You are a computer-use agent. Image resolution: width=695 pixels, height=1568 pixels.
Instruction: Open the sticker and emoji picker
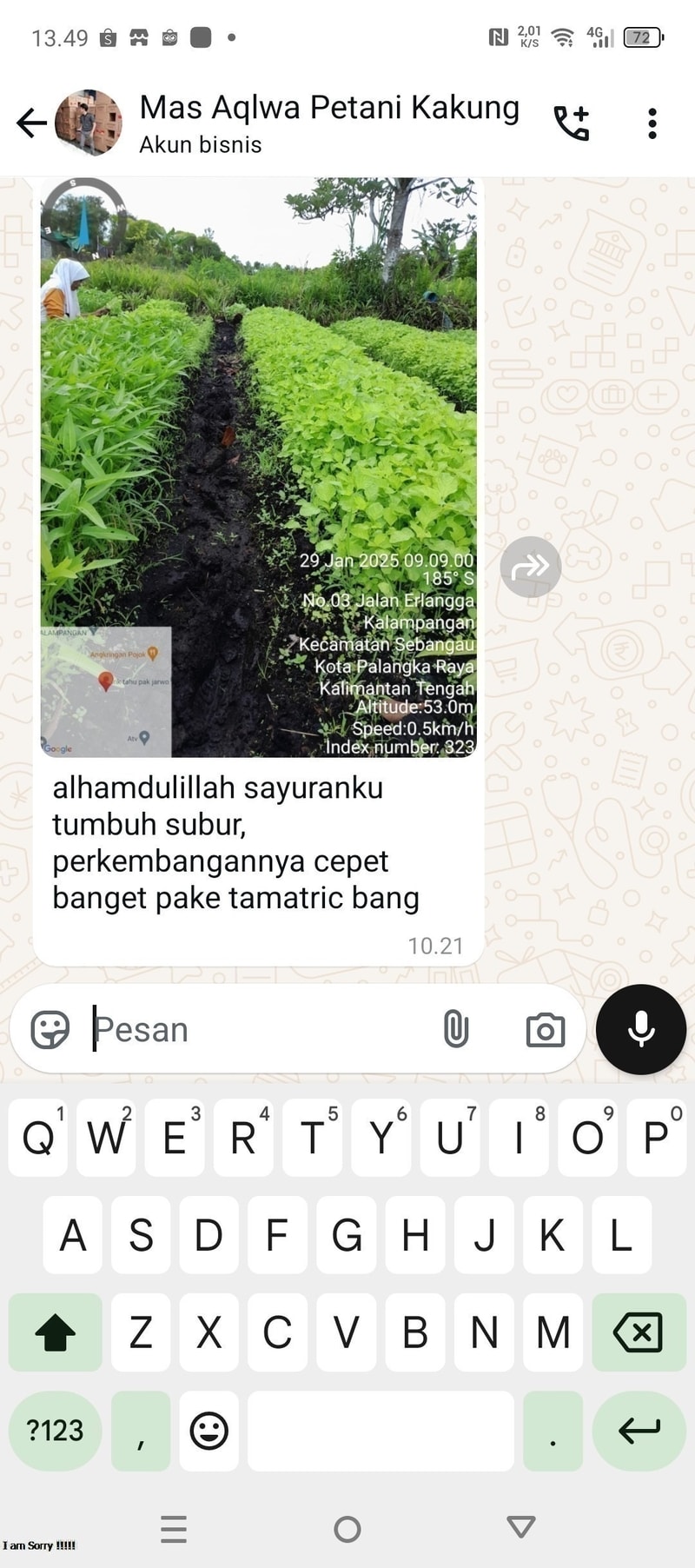click(x=50, y=1030)
